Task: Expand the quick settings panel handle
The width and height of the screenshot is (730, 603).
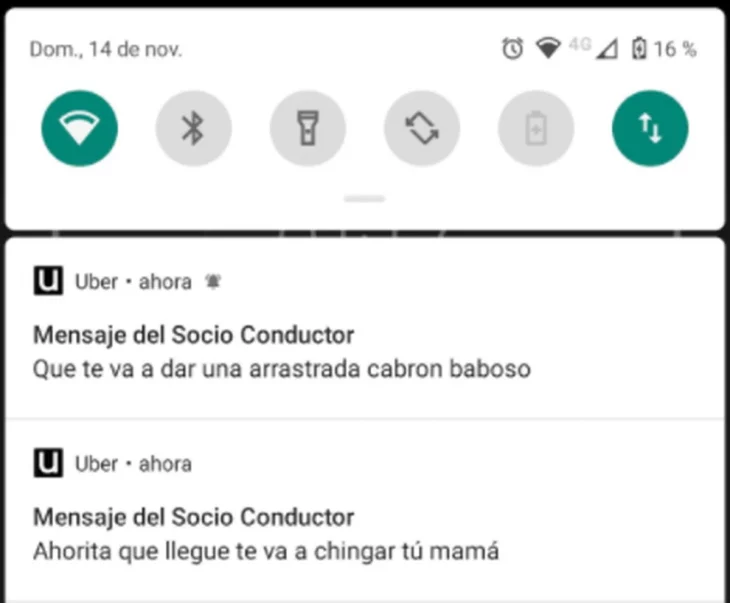Action: (x=364, y=199)
